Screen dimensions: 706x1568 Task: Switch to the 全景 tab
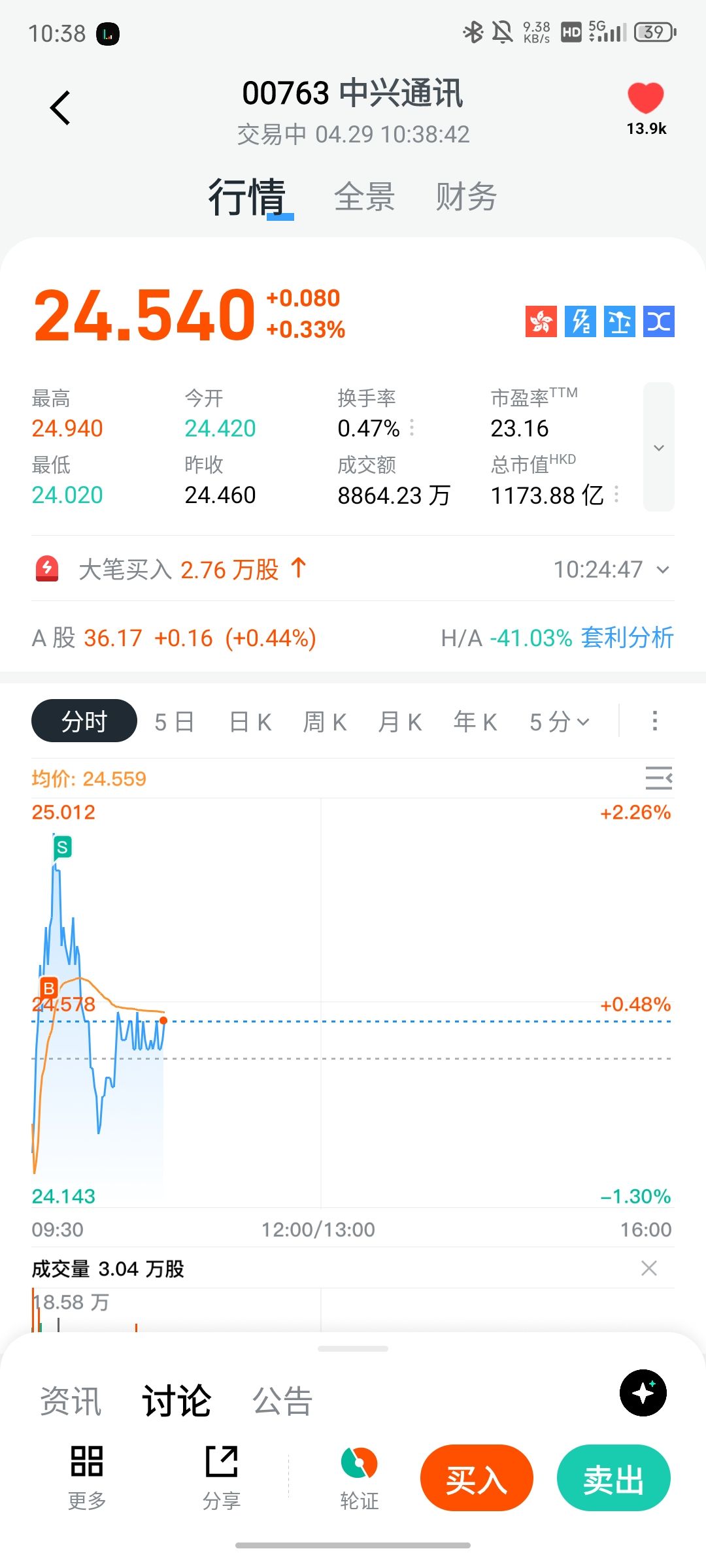tap(364, 197)
